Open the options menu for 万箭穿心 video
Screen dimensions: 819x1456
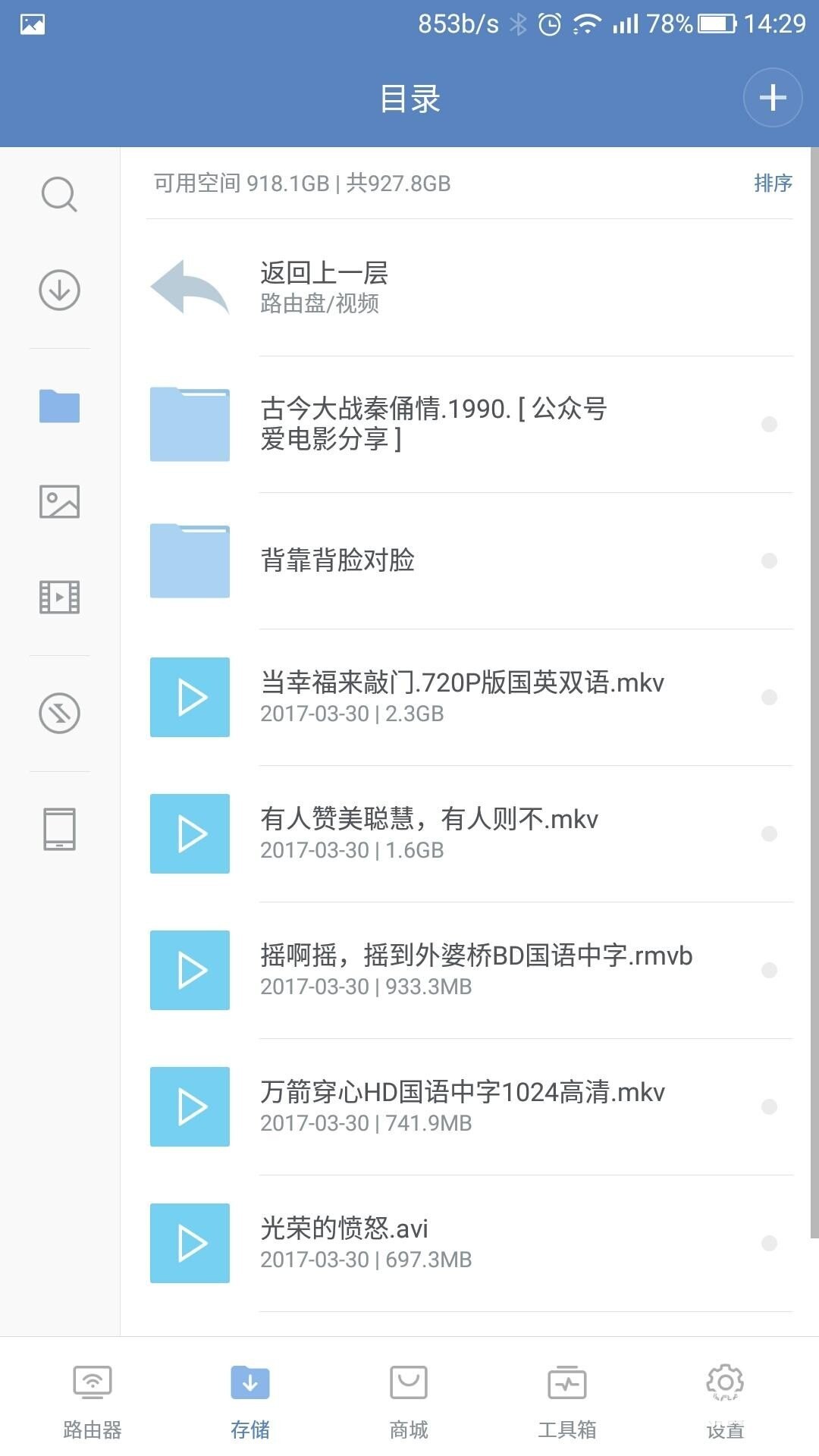coord(770,1107)
